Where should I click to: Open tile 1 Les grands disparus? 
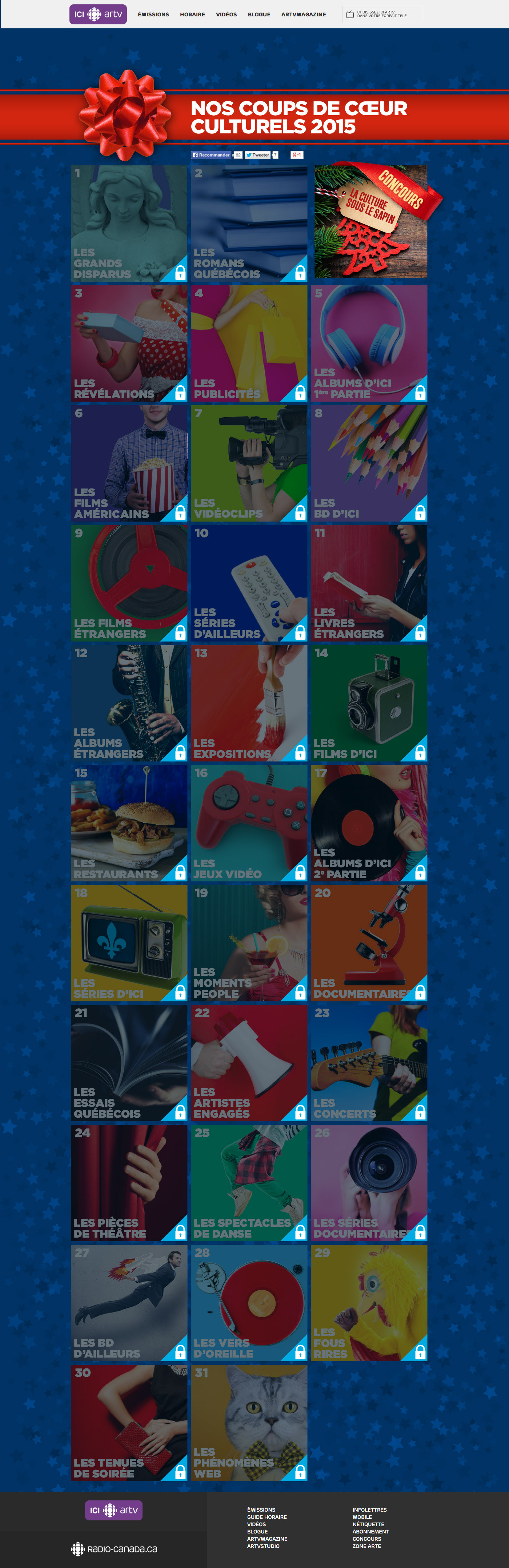(129, 224)
